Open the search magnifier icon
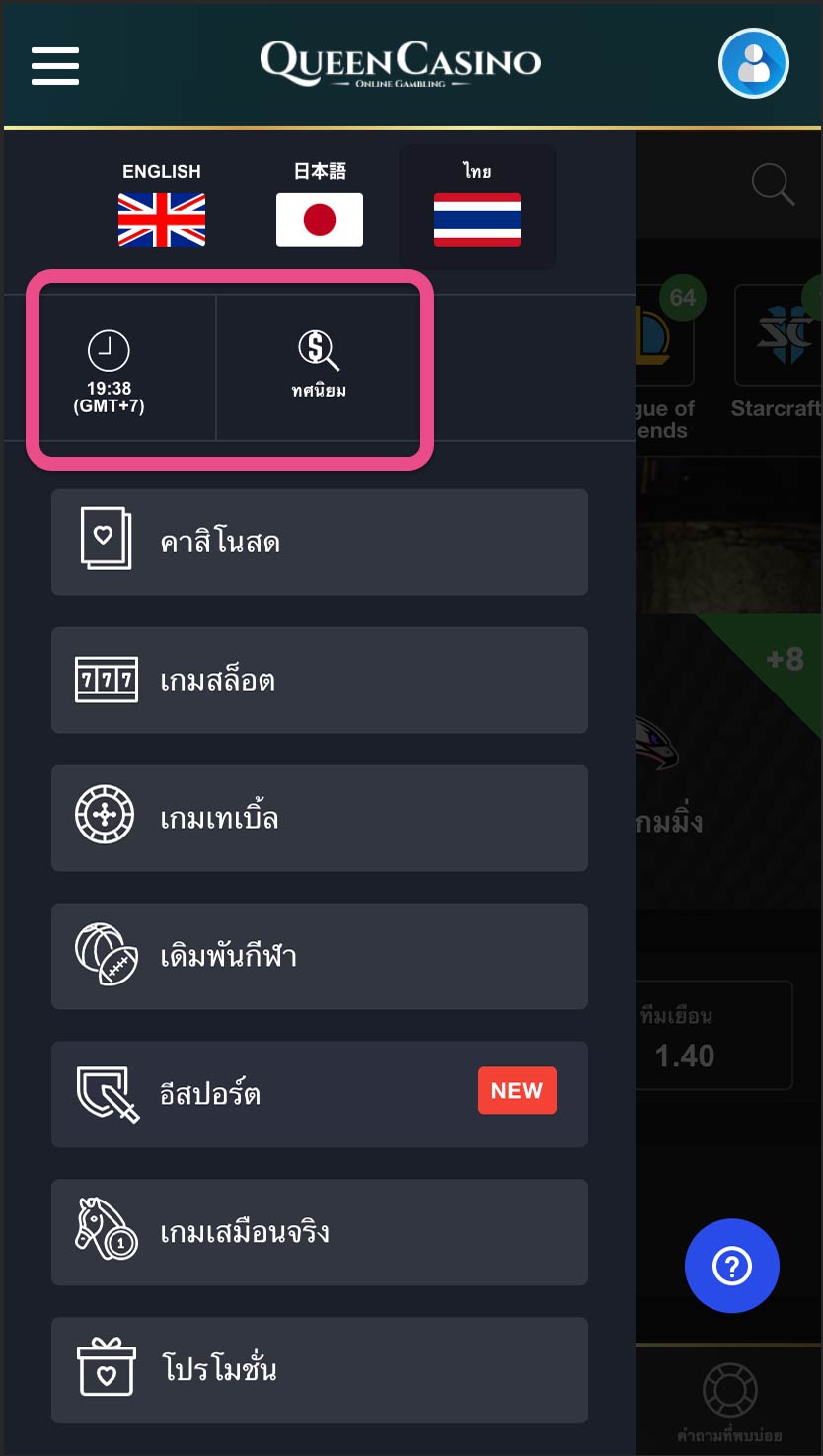This screenshot has width=823, height=1456. click(x=773, y=184)
